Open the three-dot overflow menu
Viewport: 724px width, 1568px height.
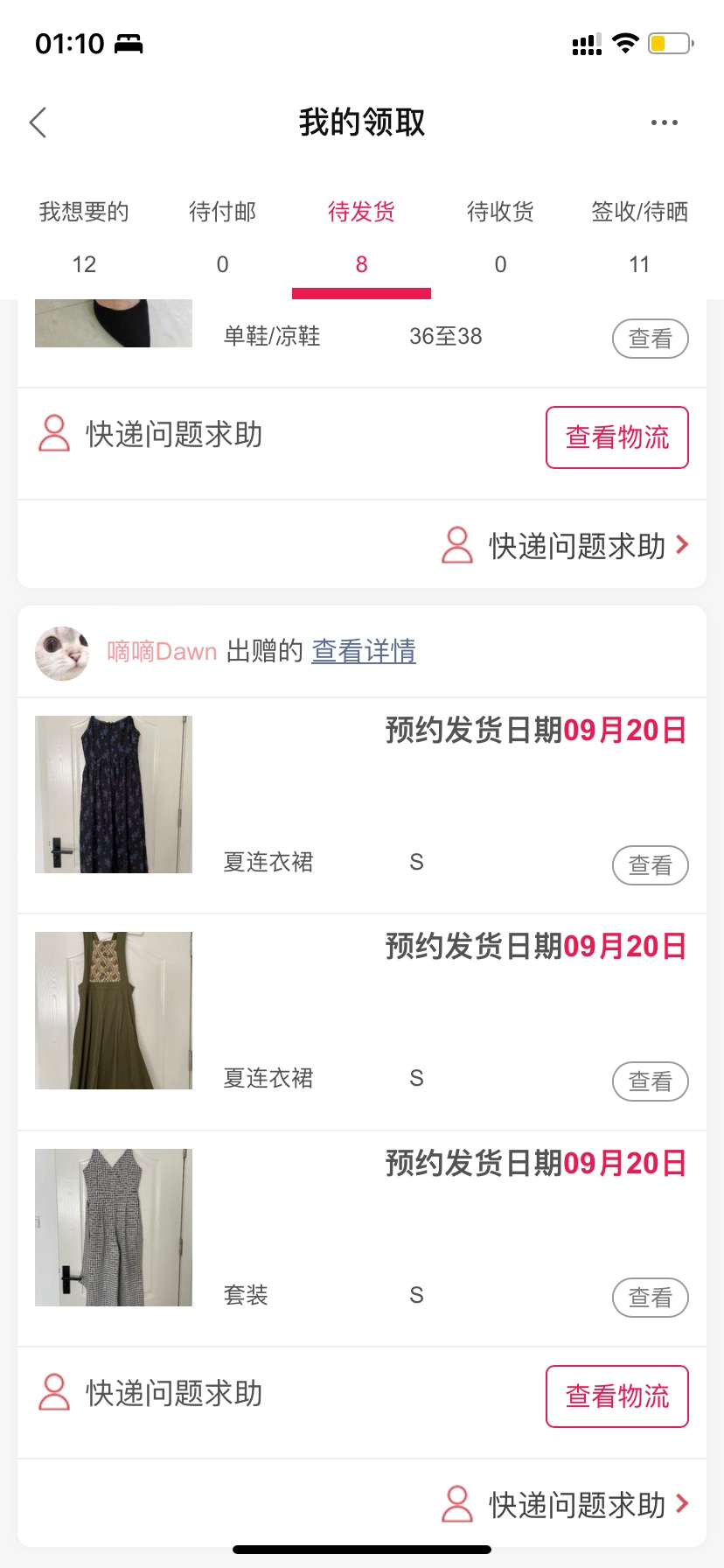click(x=664, y=123)
